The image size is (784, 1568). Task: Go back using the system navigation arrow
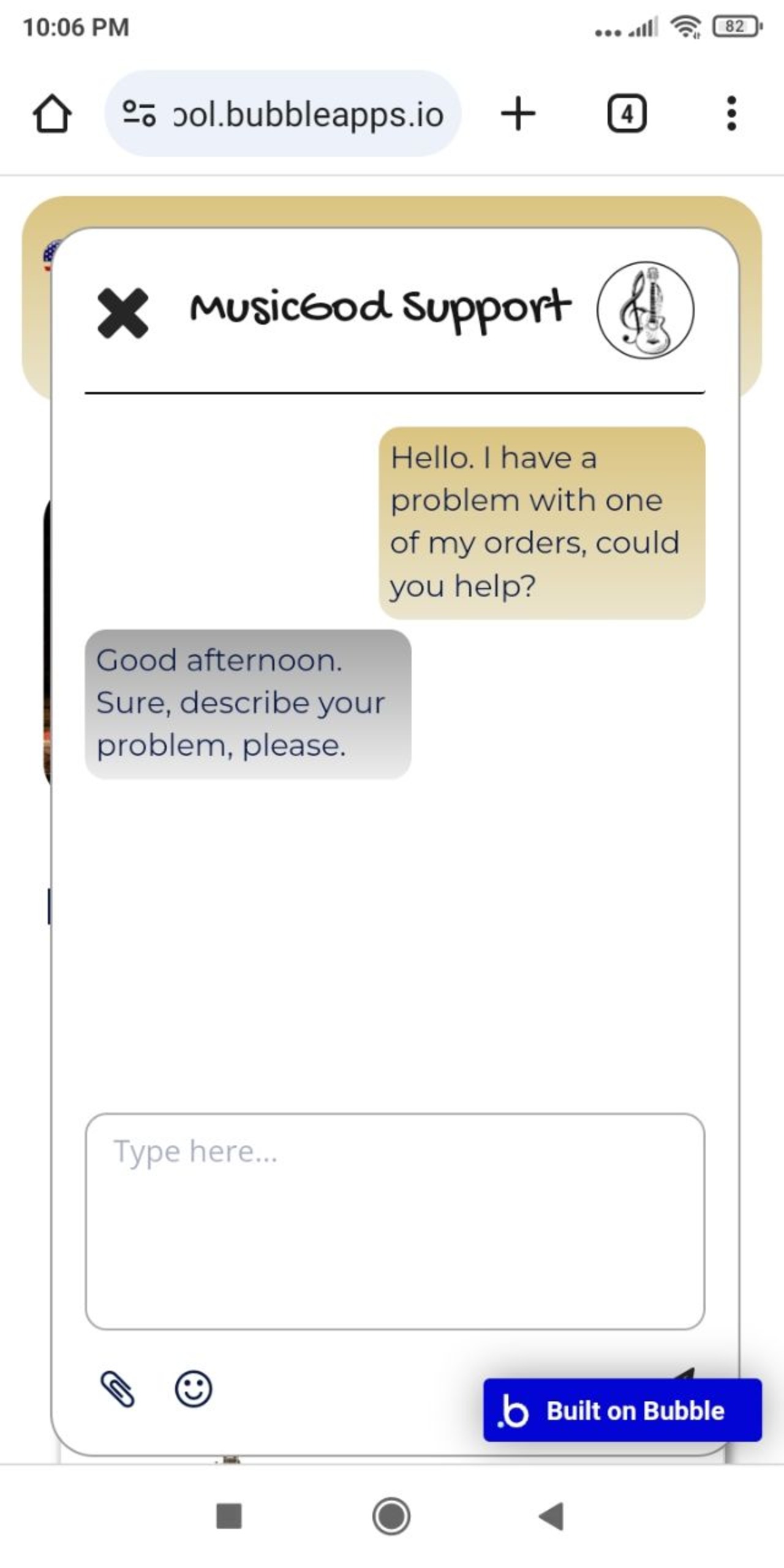(x=551, y=1517)
